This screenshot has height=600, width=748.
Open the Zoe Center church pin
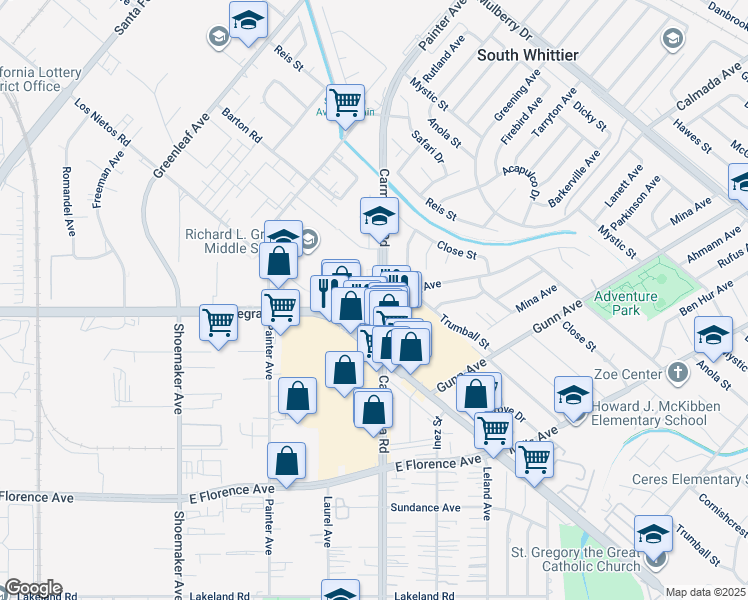(678, 372)
